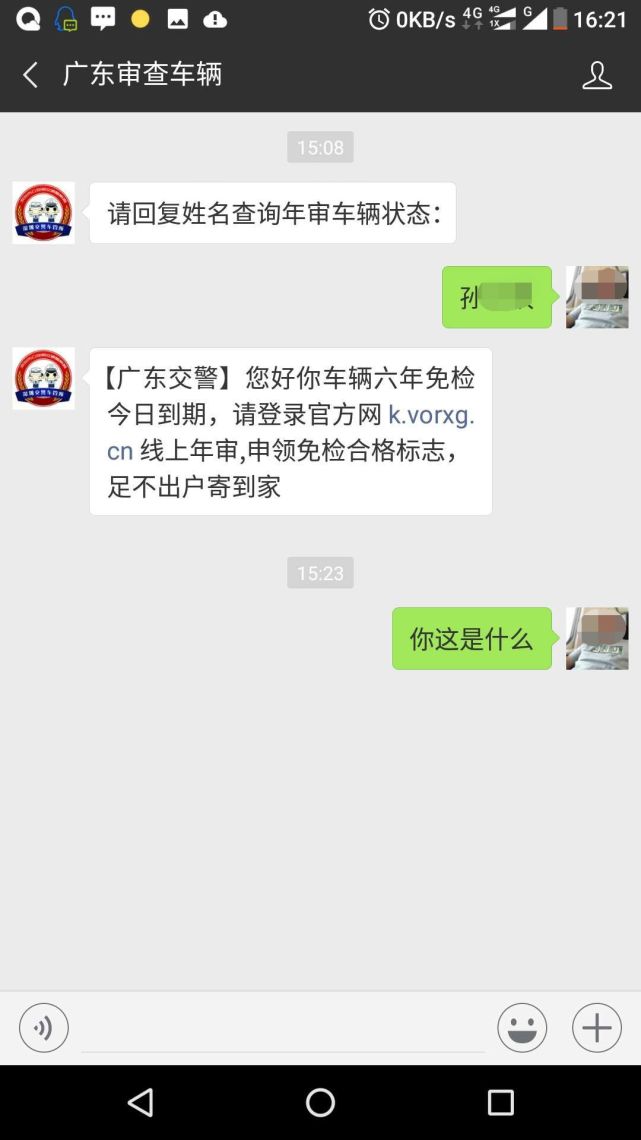Open the k.vorxg.cn link in message
This screenshot has height=1140, width=641.
tap(431, 415)
